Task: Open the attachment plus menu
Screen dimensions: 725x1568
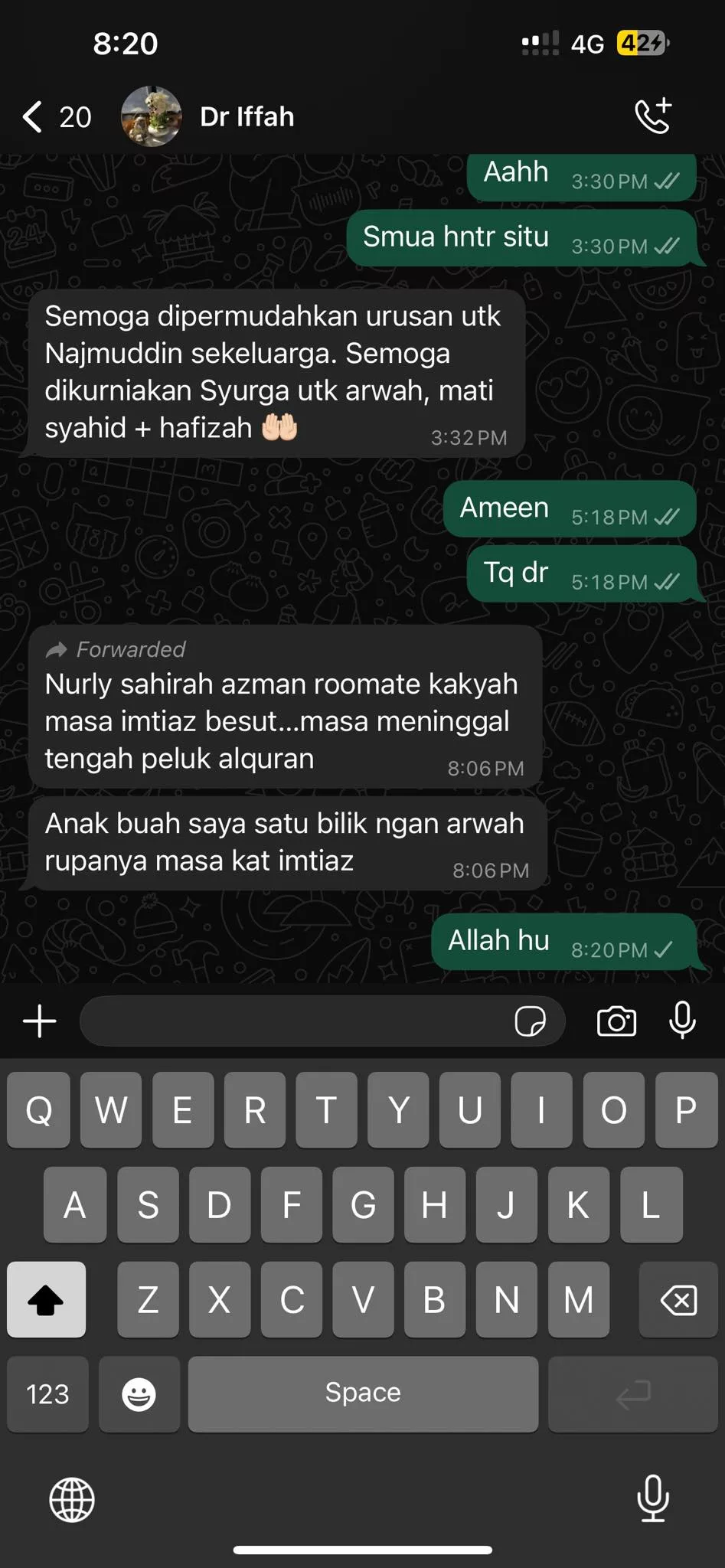Action: coord(40,1021)
